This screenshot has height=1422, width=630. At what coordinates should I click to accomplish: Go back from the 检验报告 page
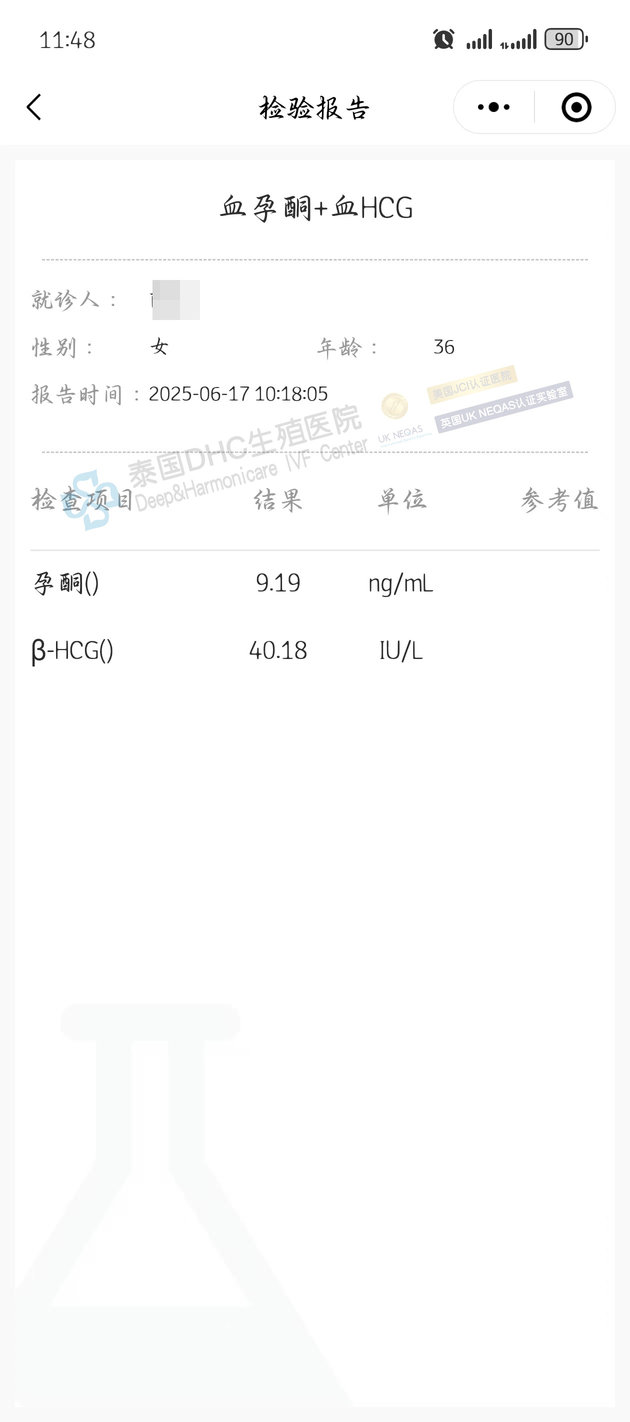coord(34,107)
